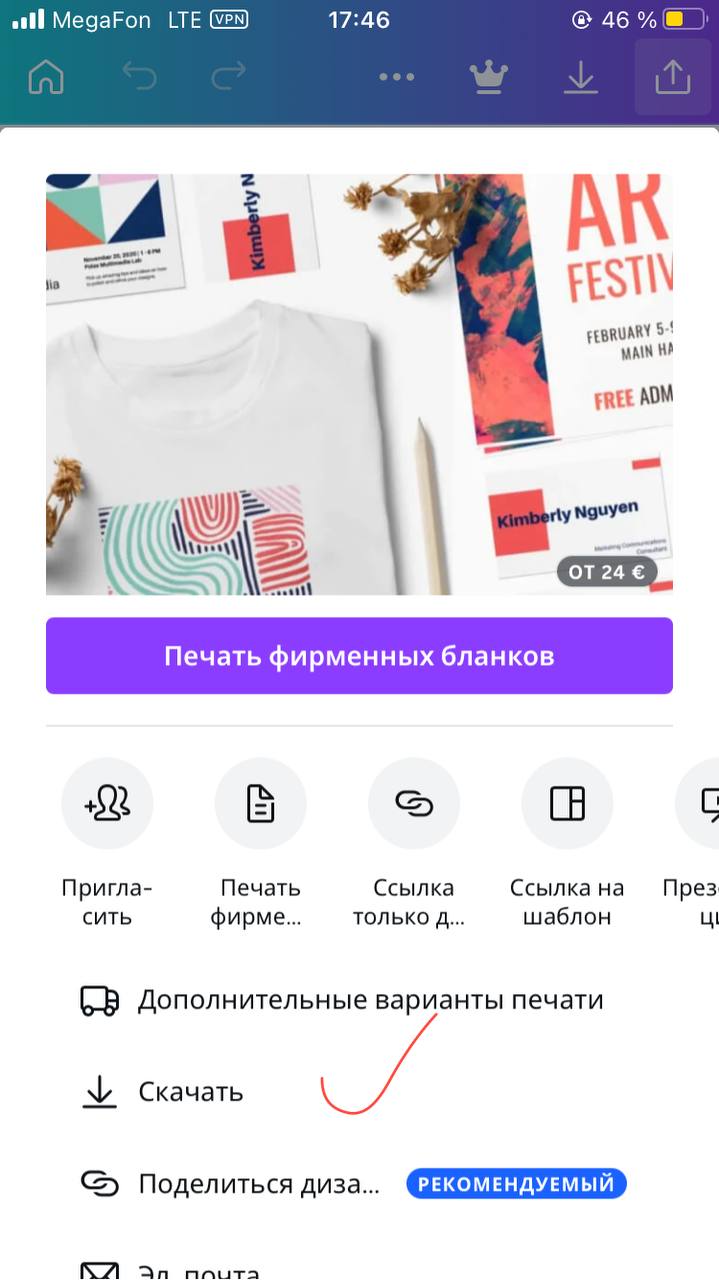Open the three-dot more menu

(397, 77)
